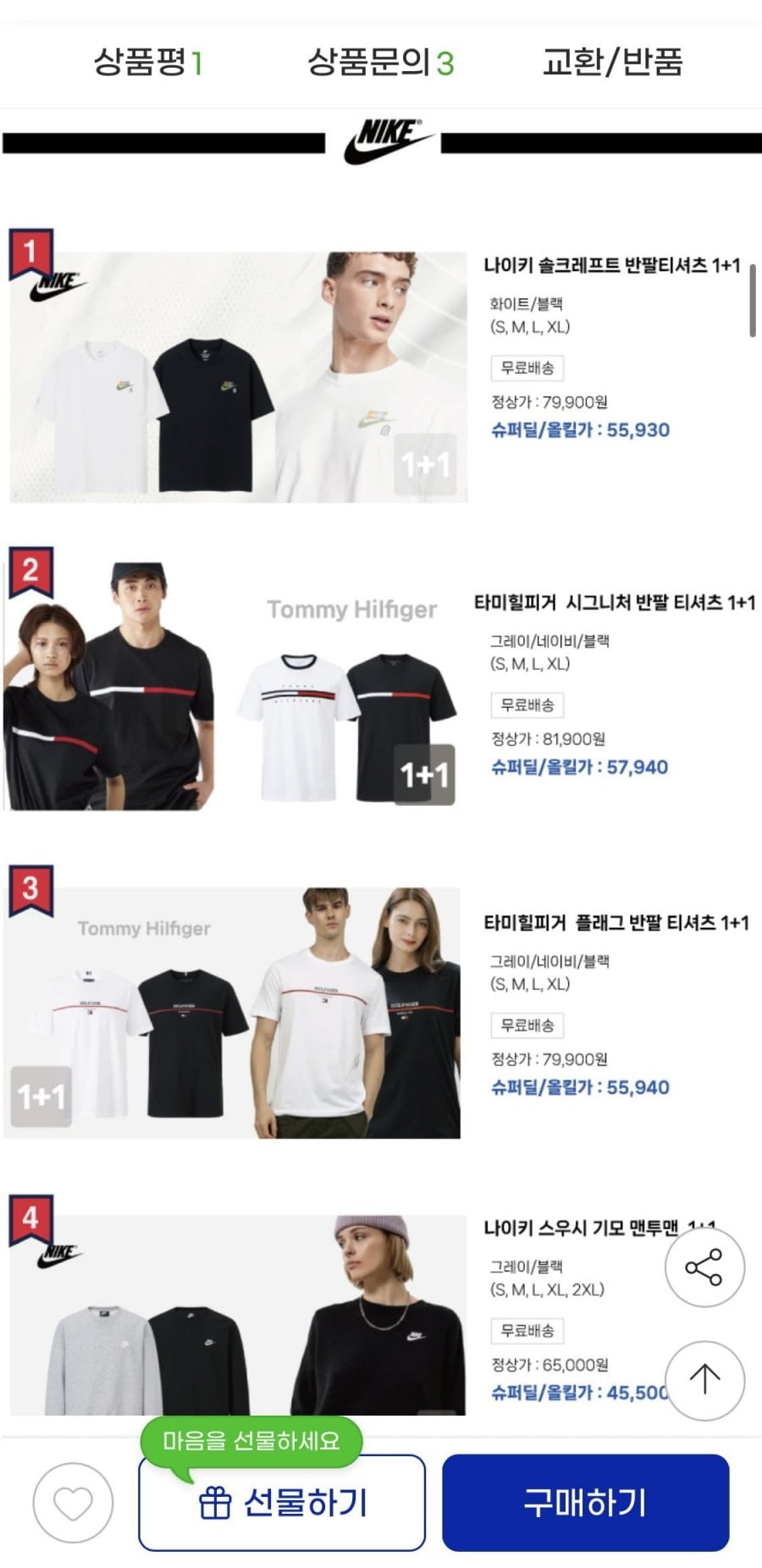Add product to wishlist with heart
Screen dimensions: 762x1568
click(x=73, y=1503)
